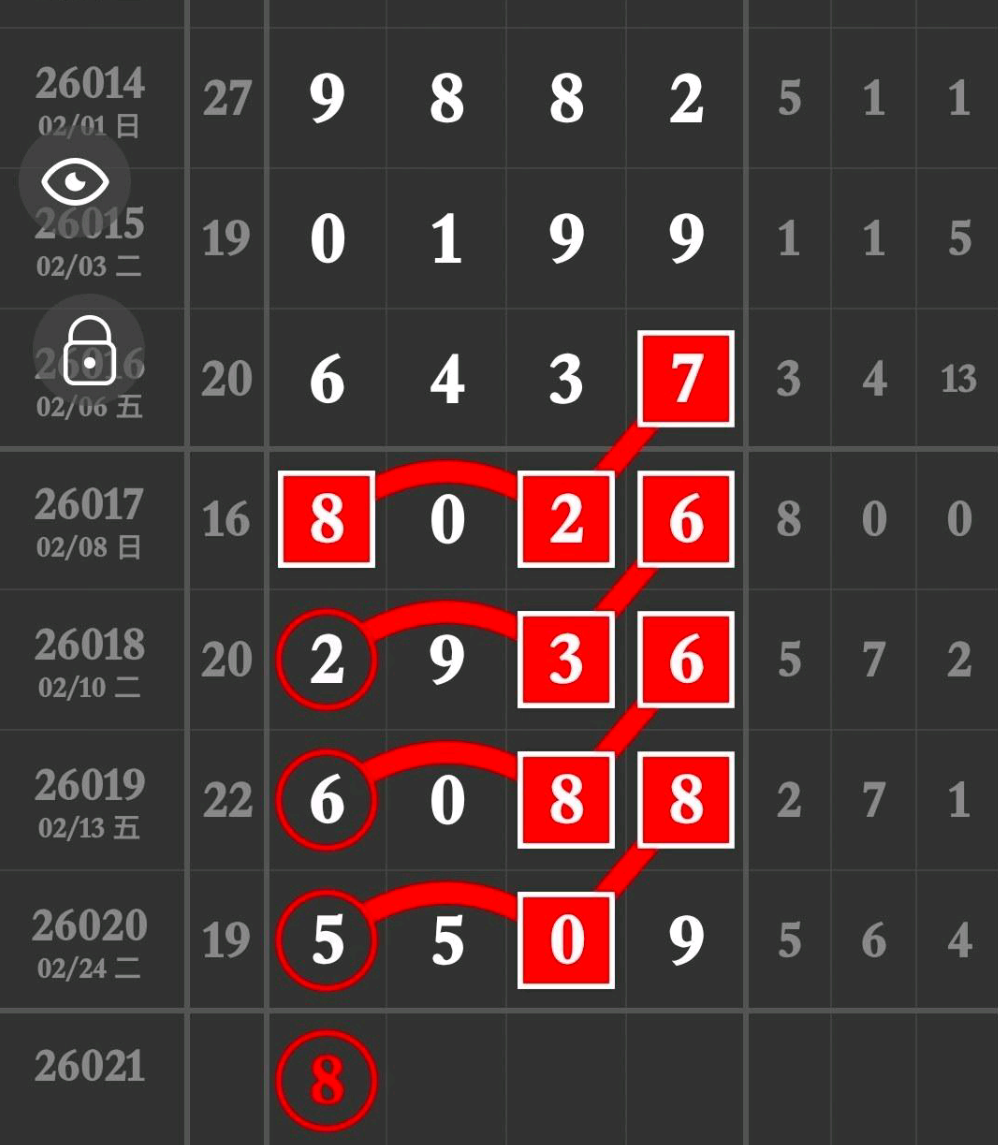The width and height of the screenshot is (998, 1145).
Task: Click the boxed 3 in row 26018
Action: pyautogui.click(x=565, y=659)
